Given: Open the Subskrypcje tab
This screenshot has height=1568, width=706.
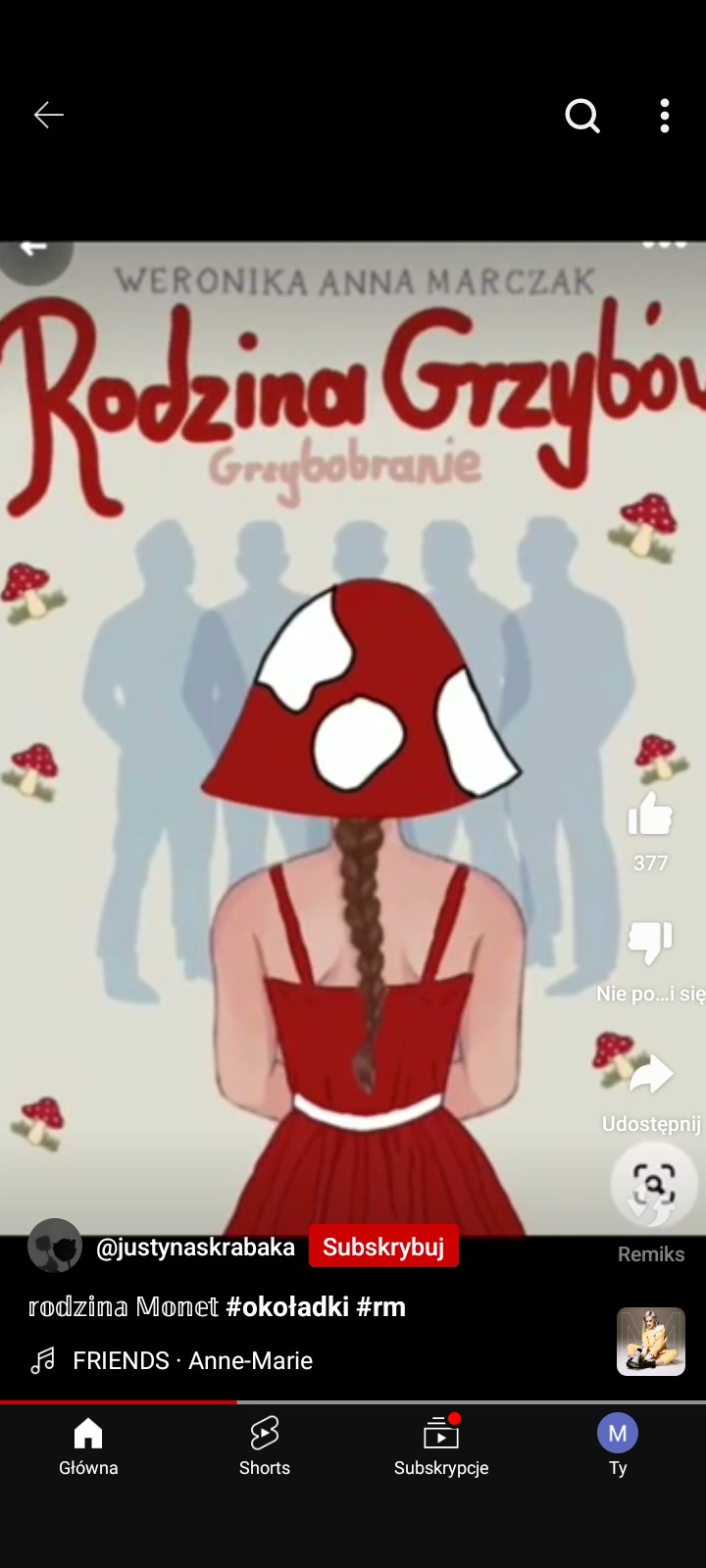Looking at the screenshot, I should 441,1445.
